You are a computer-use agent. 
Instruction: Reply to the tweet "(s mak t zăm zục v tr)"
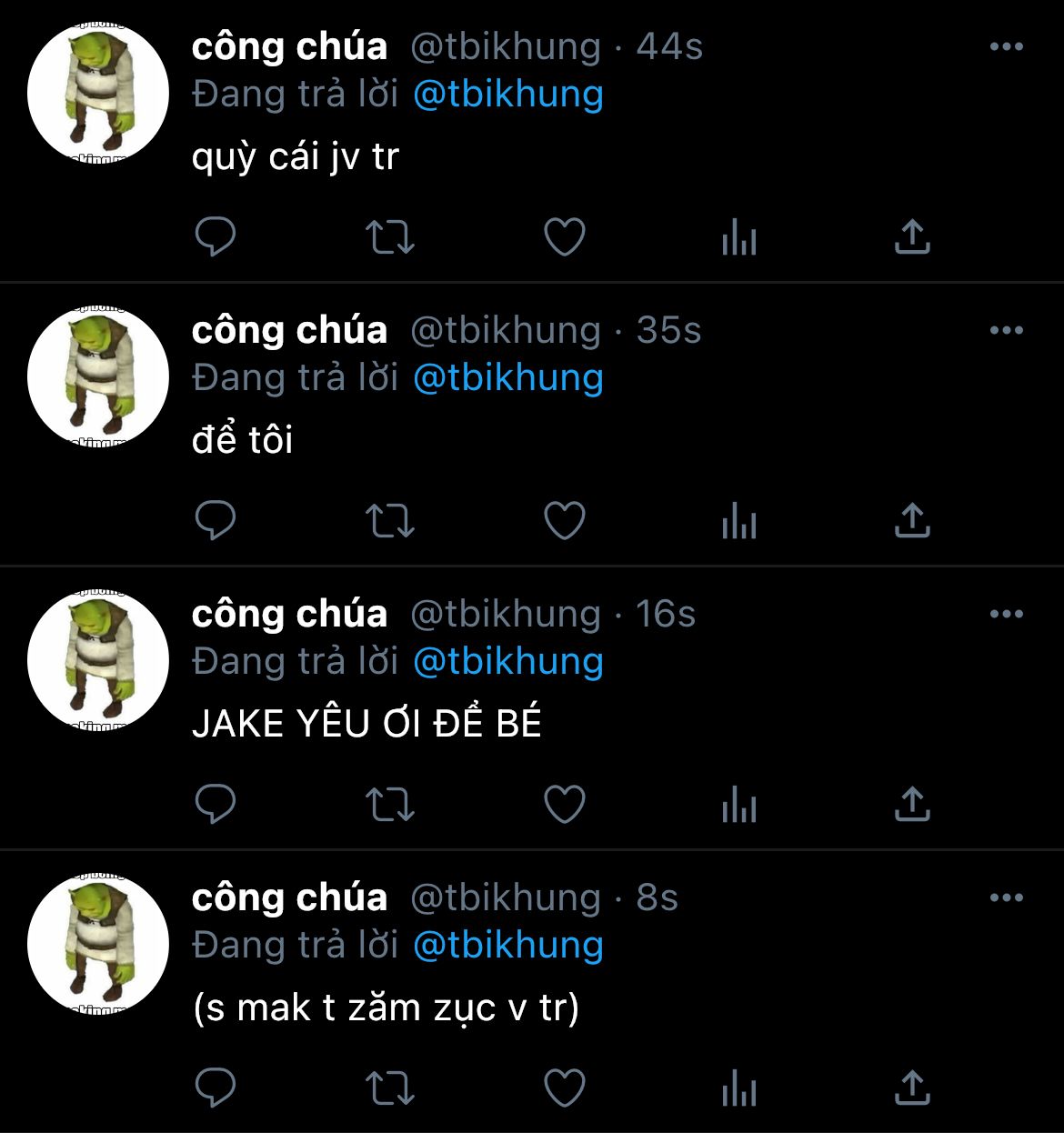216,1088
